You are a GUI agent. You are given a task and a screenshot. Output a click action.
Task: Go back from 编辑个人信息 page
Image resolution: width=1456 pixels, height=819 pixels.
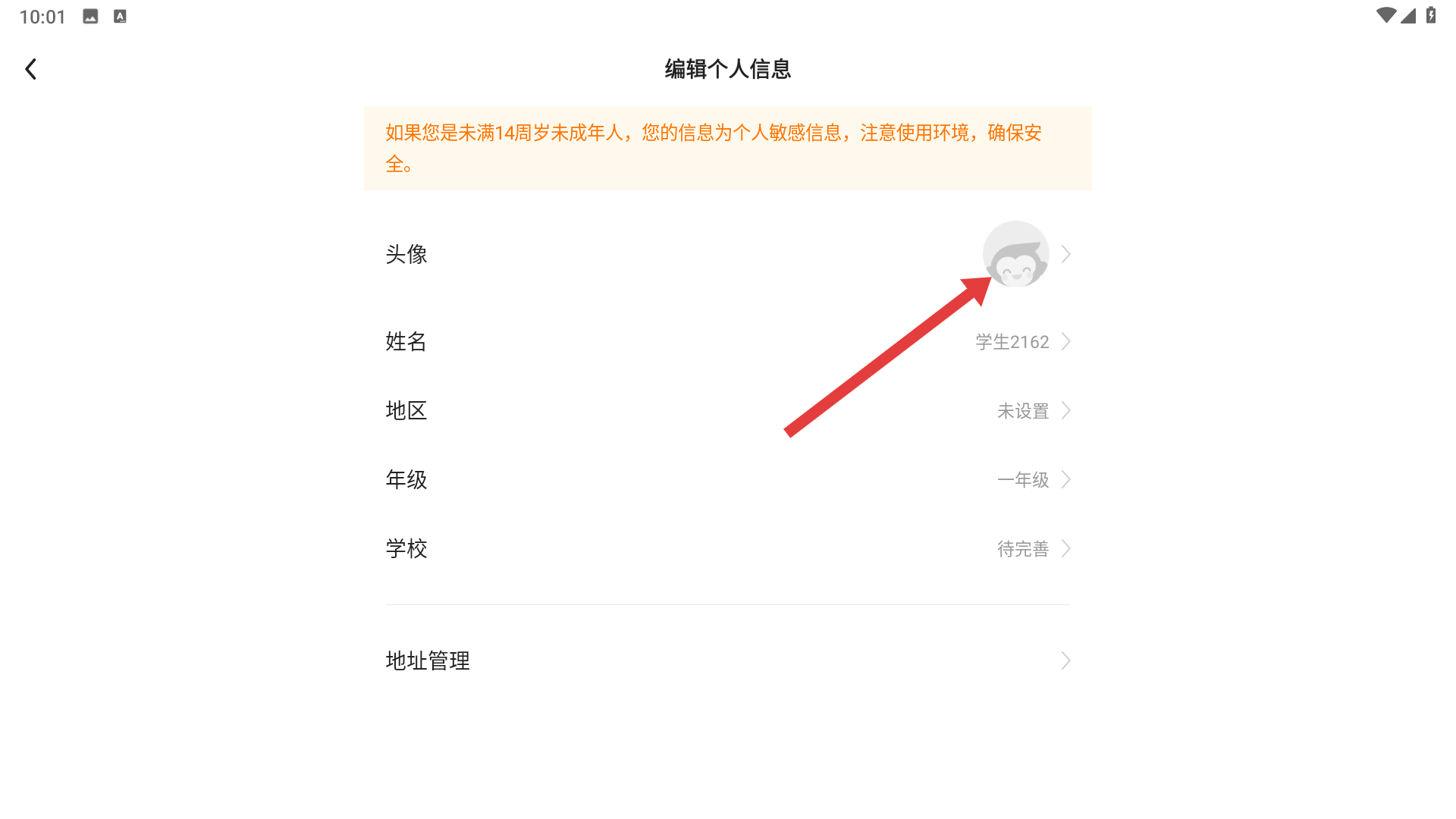tap(30, 69)
